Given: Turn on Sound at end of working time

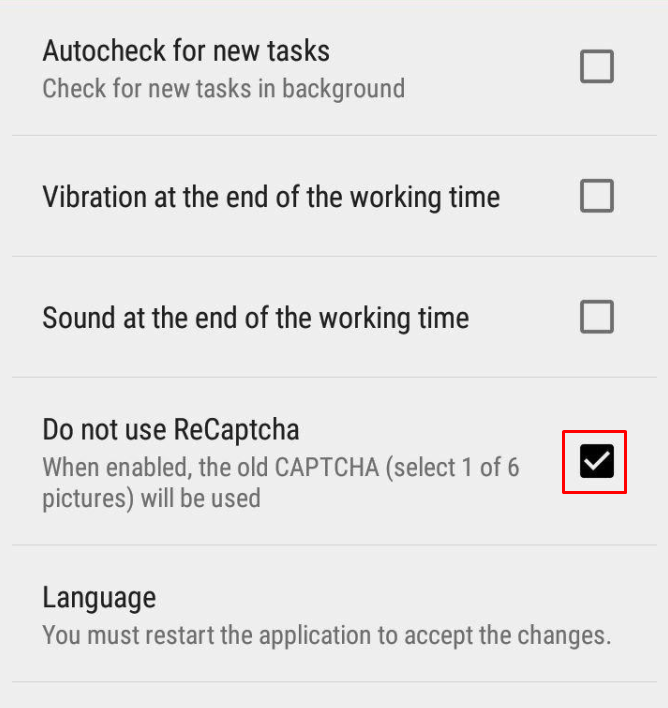Looking at the screenshot, I should click(x=597, y=317).
